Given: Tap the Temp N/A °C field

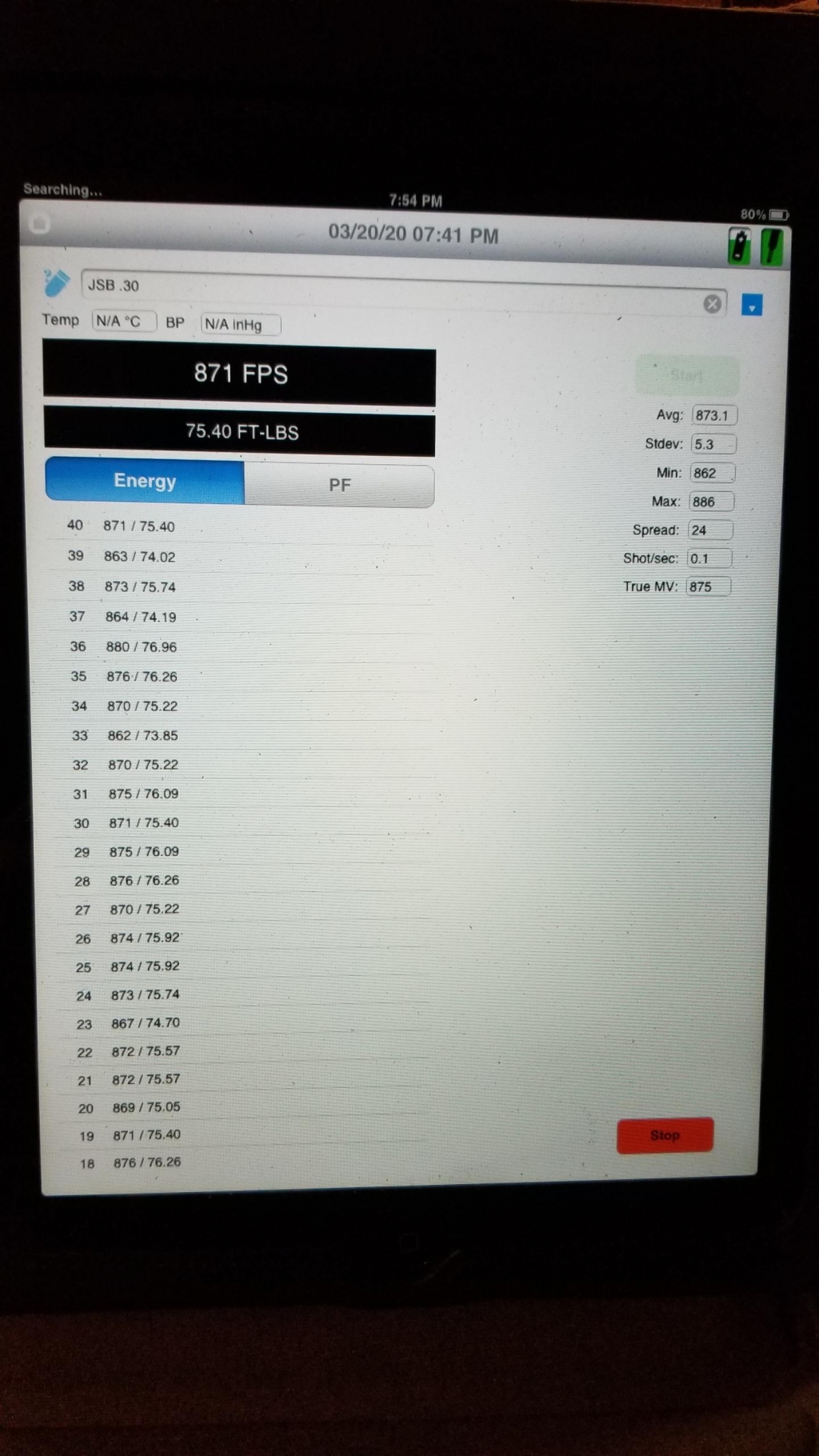Looking at the screenshot, I should [x=123, y=322].
